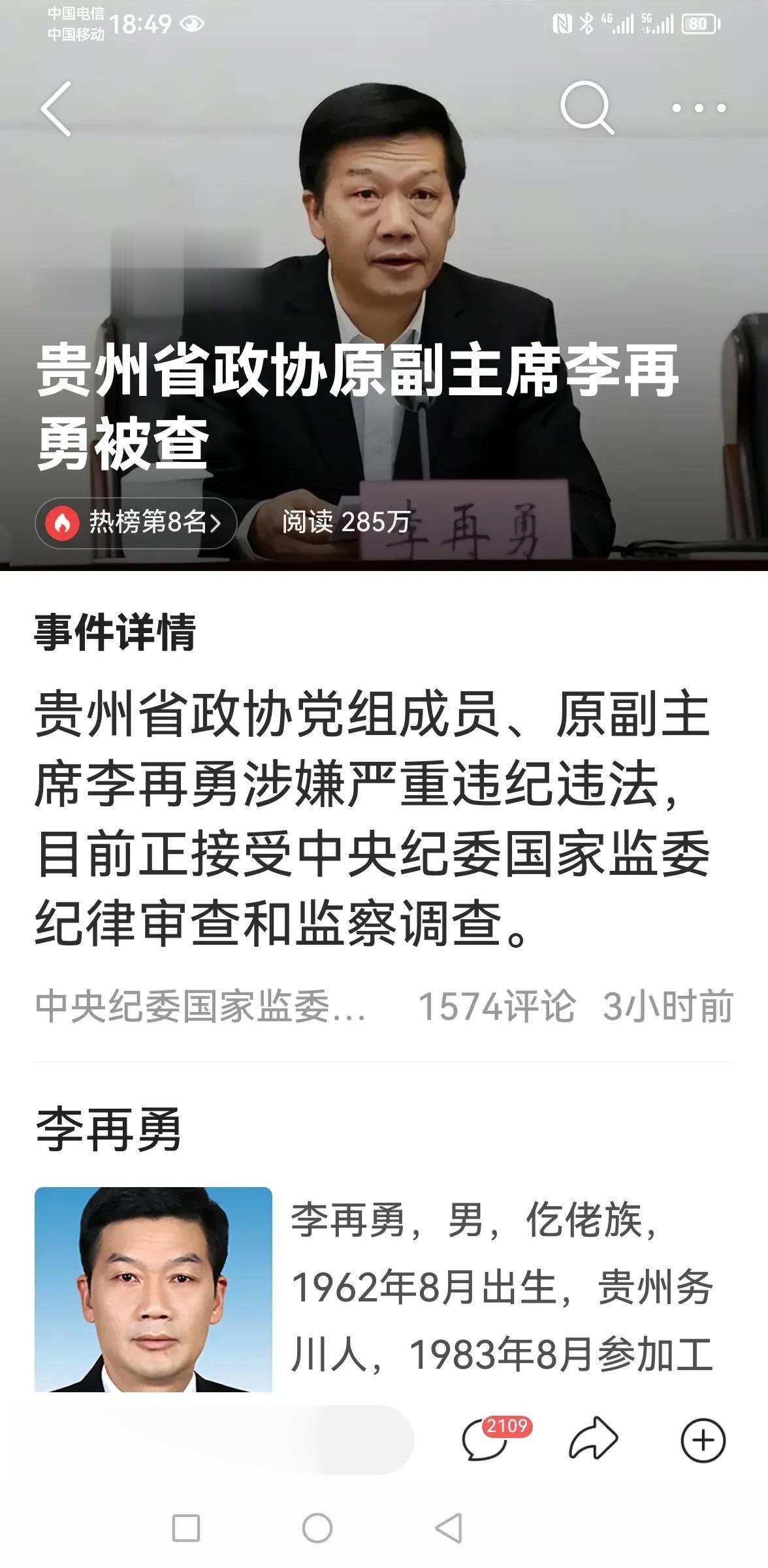Open search with the magnifier icon
This screenshot has height=1568, width=768.
pos(586,107)
